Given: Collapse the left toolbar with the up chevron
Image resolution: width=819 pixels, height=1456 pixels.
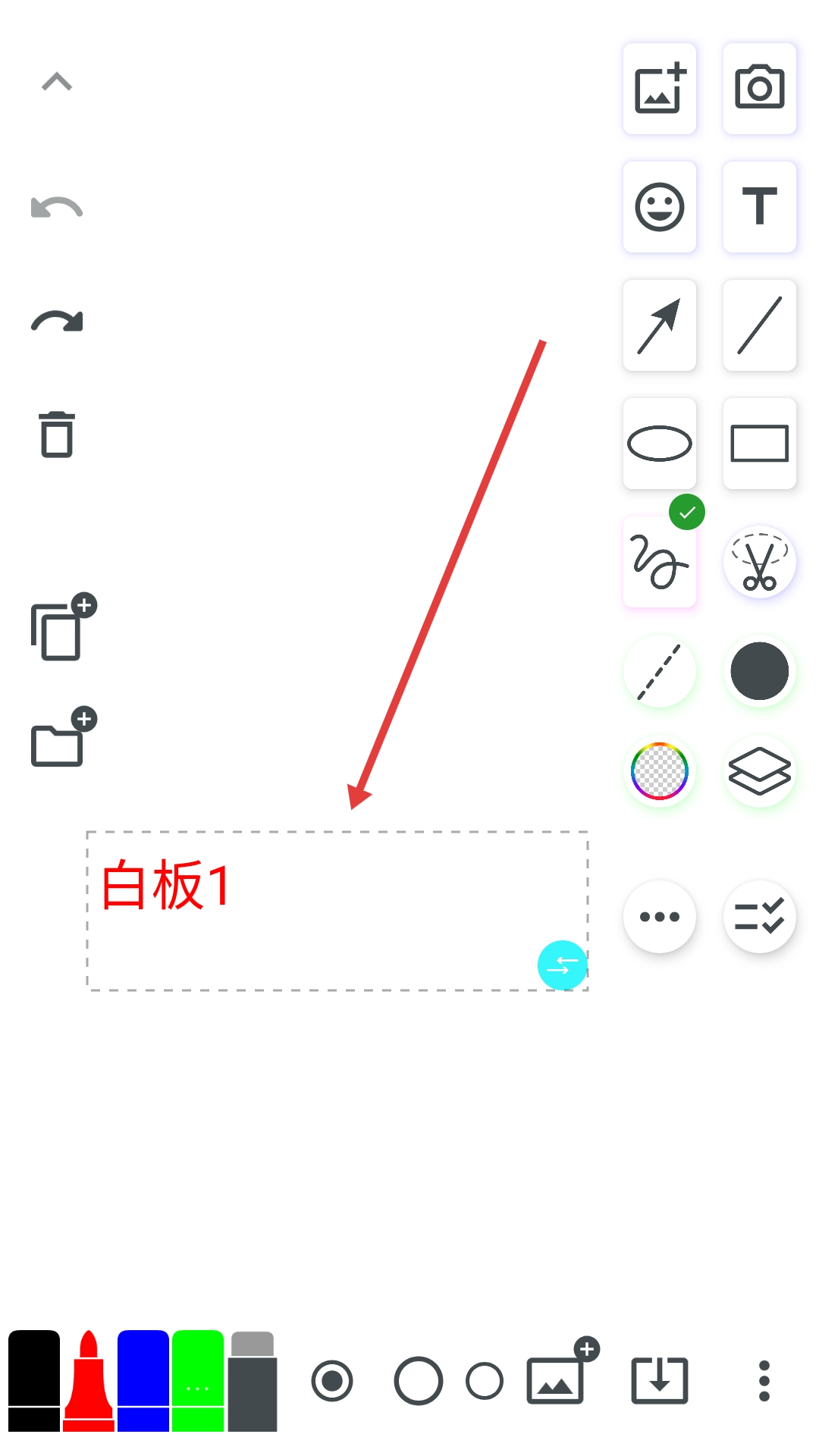Looking at the screenshot, I should coord(57,82).
